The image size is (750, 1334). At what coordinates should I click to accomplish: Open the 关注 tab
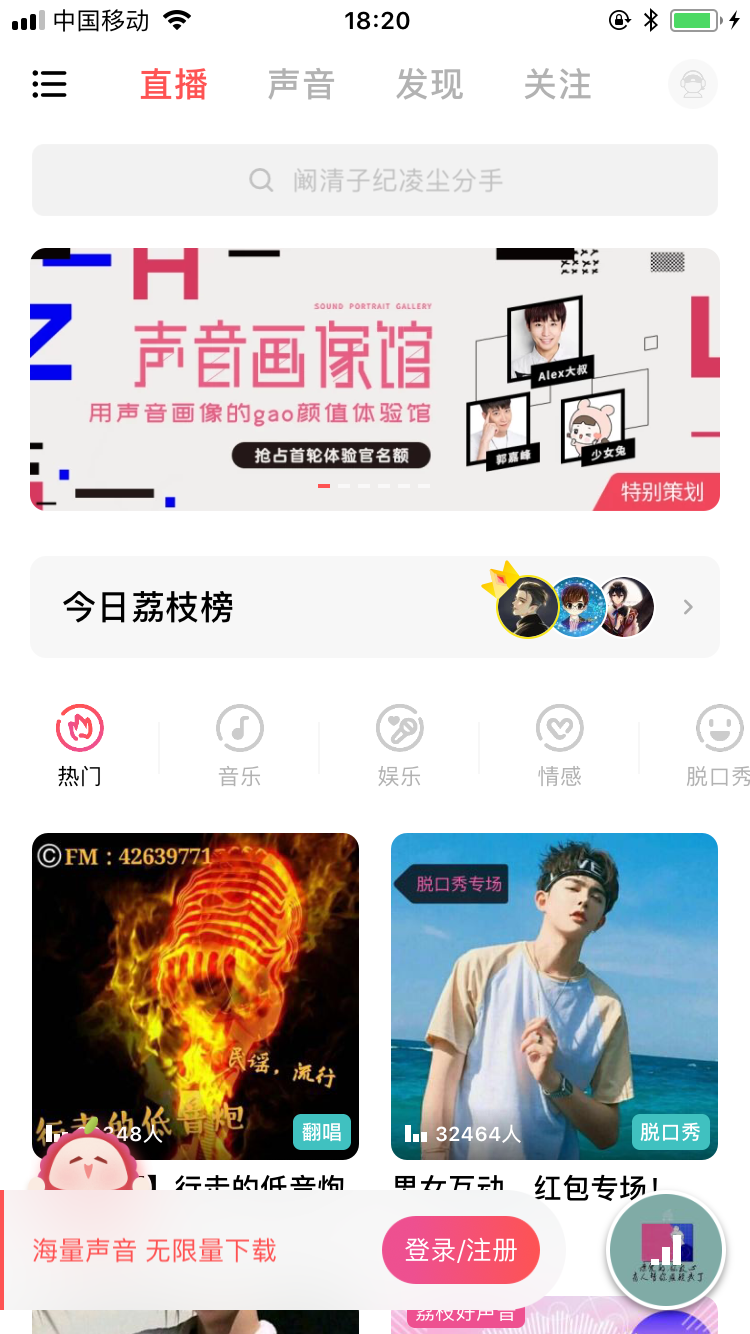click(x=557, y=85)
